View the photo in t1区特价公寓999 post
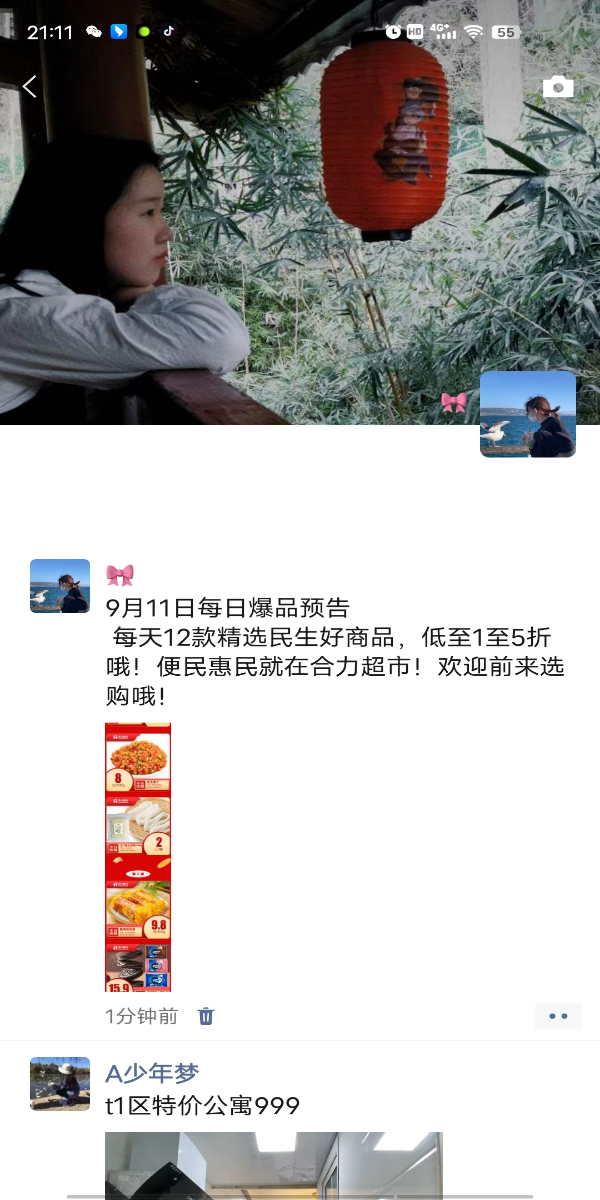The width and height of the screenshot is (600, 1200). [273, 1165]
